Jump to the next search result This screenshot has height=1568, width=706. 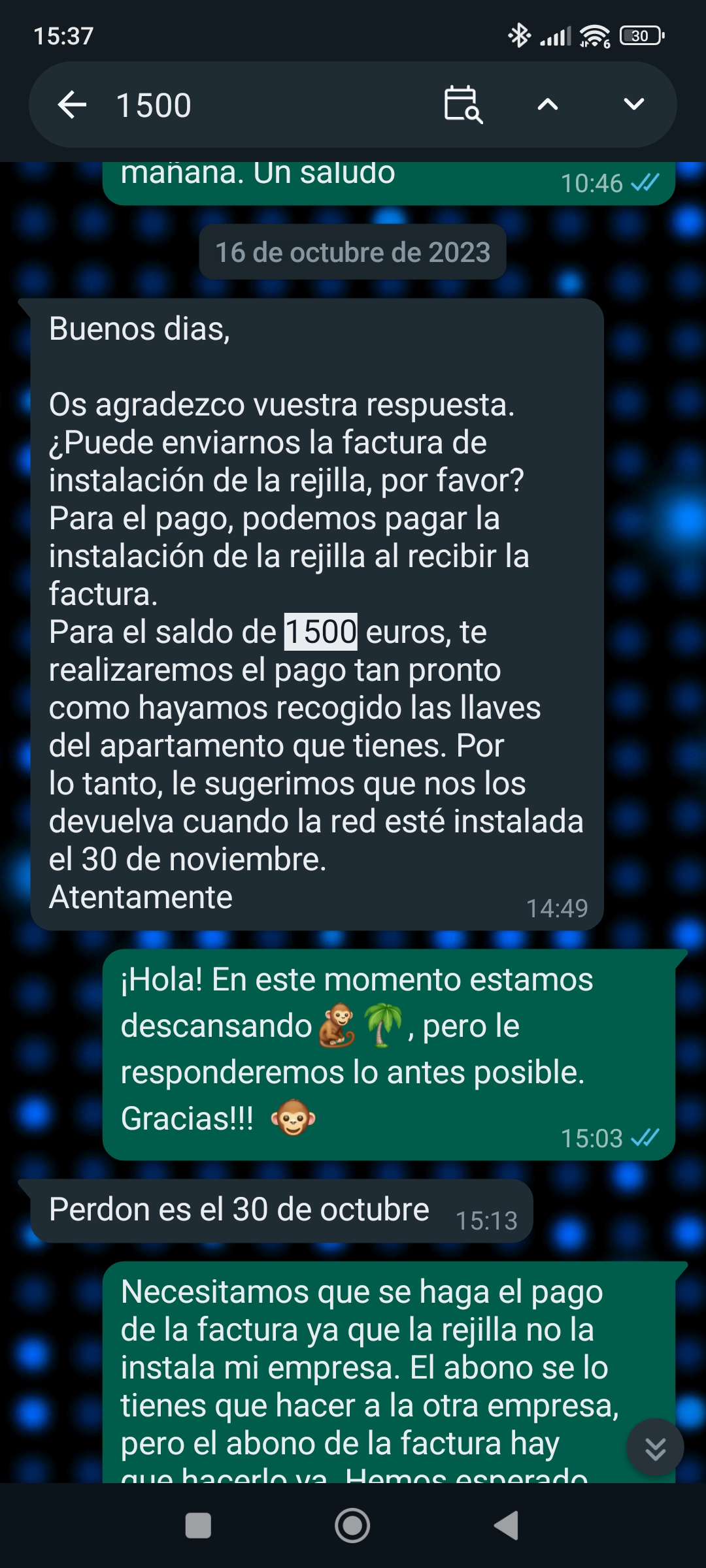click(x=633, y=105)
